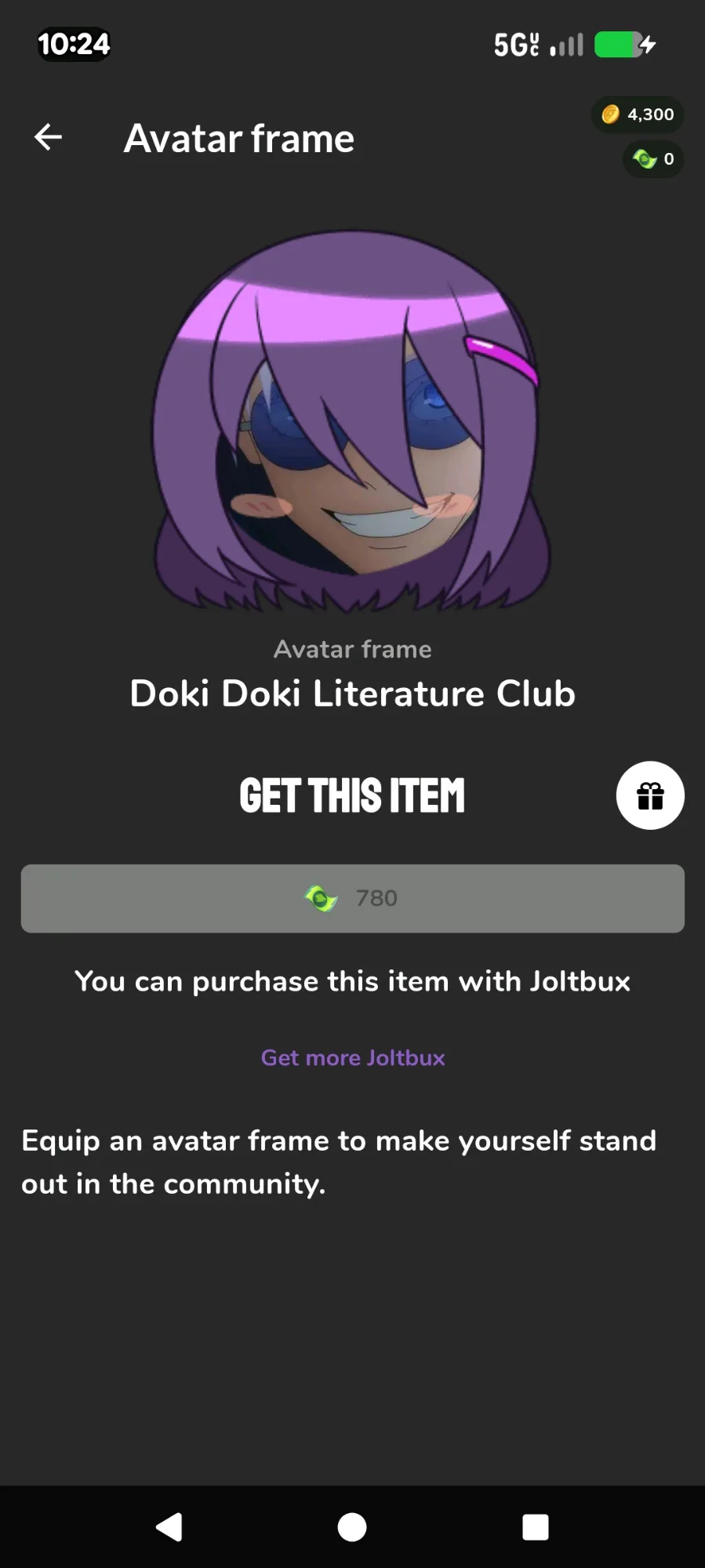Go back using the app bar arrow
Viewport: 705px width, 1568px height.
(48, 137)
